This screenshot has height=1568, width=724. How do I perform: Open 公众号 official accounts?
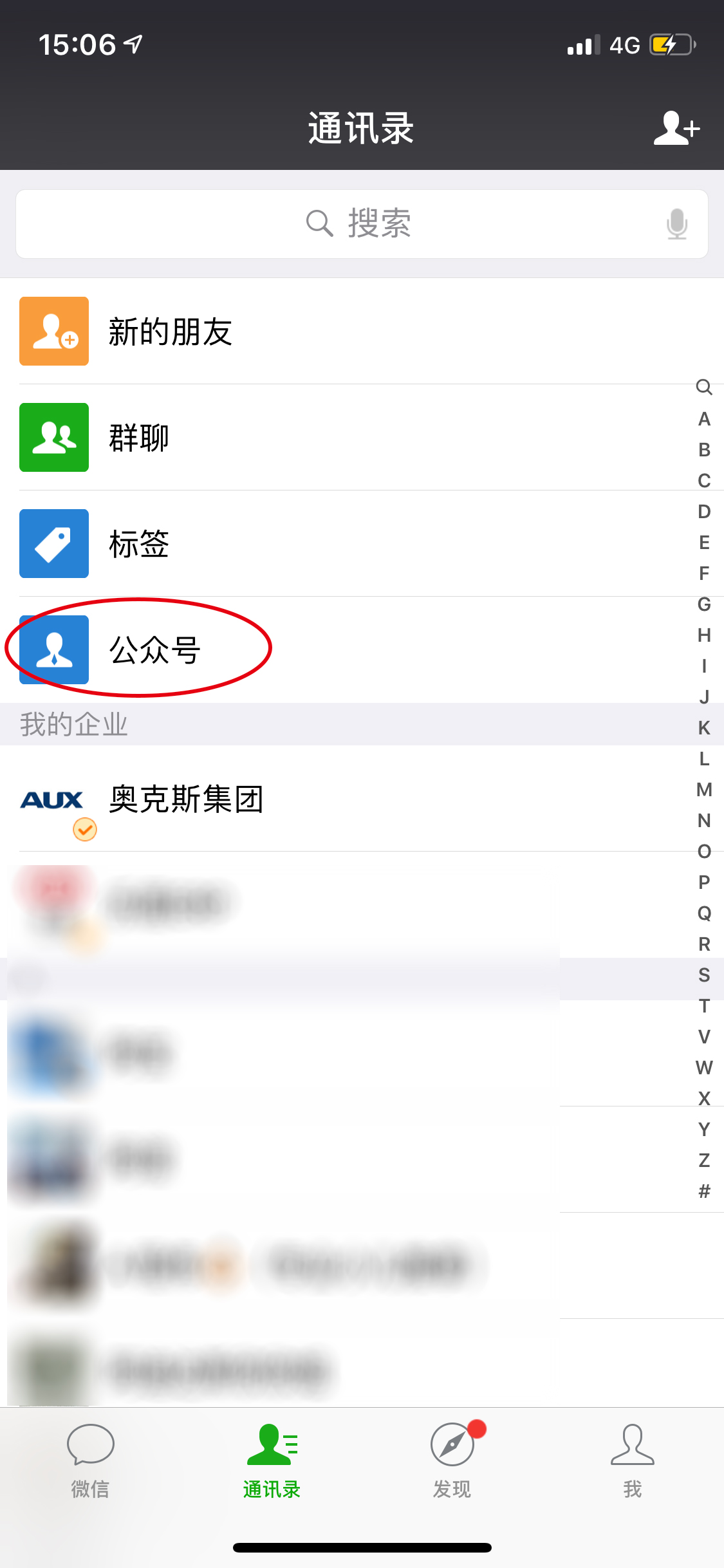154,649
